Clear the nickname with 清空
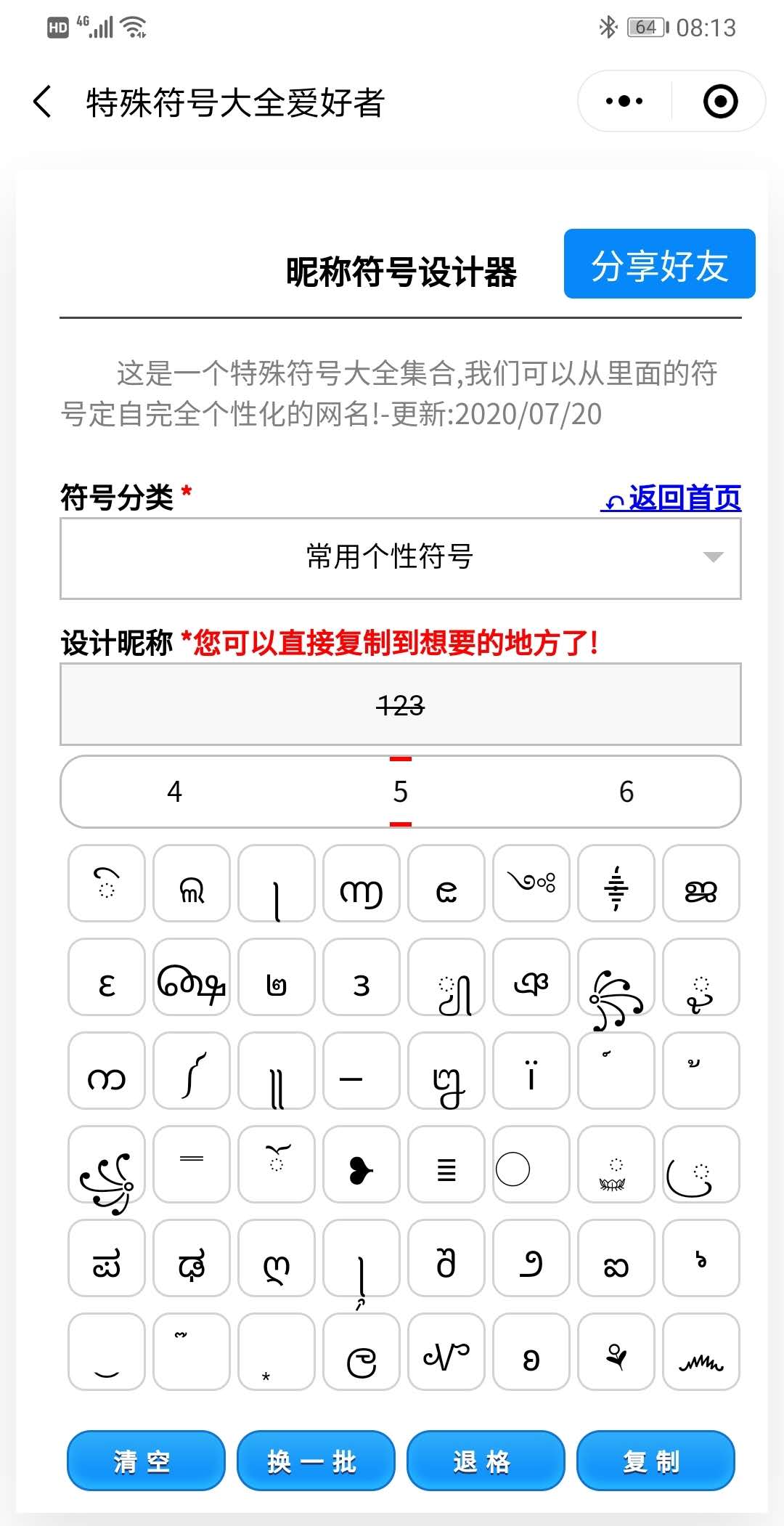 (x=145, y=1461)
